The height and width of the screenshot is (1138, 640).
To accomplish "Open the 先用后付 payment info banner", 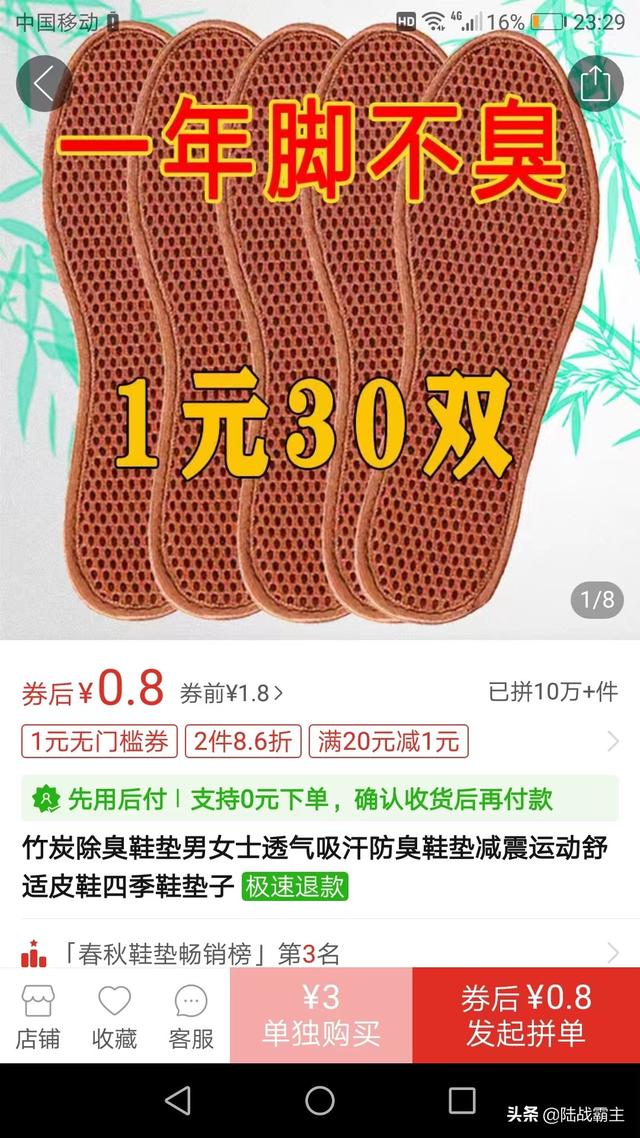I will (x=300, y=799).
